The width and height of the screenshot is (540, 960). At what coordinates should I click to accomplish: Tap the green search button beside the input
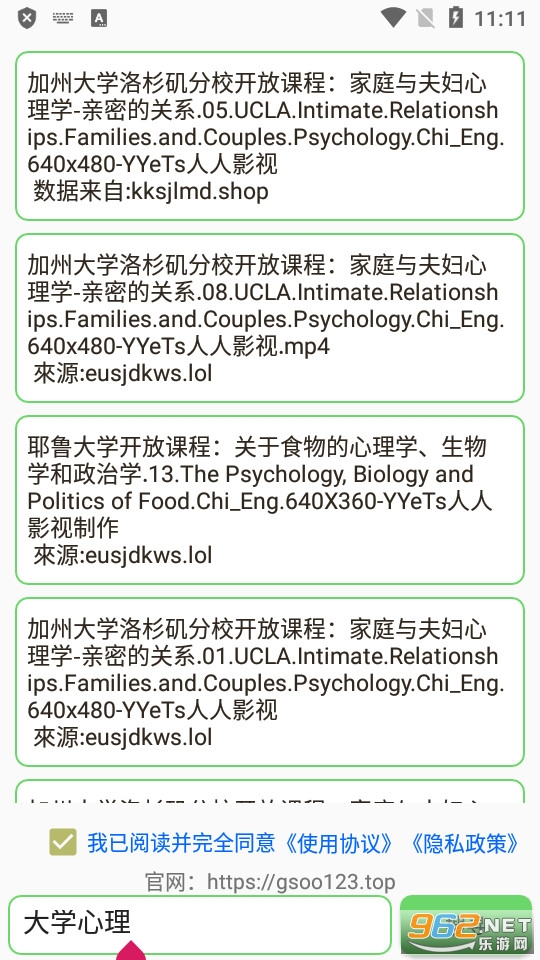(466, 924)
